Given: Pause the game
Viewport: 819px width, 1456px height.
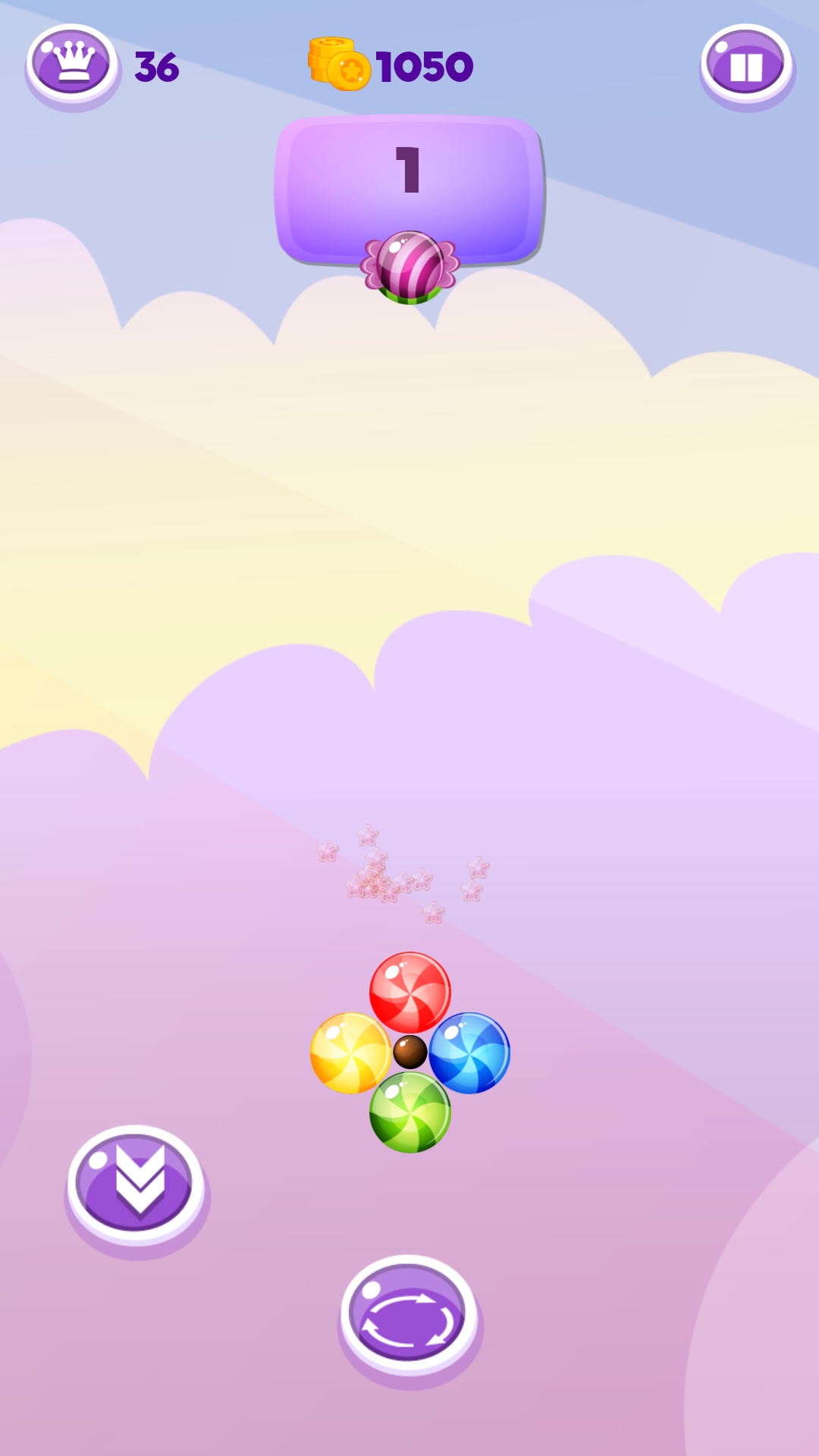Looking at the screenshot, I should [x=746, y=65].
